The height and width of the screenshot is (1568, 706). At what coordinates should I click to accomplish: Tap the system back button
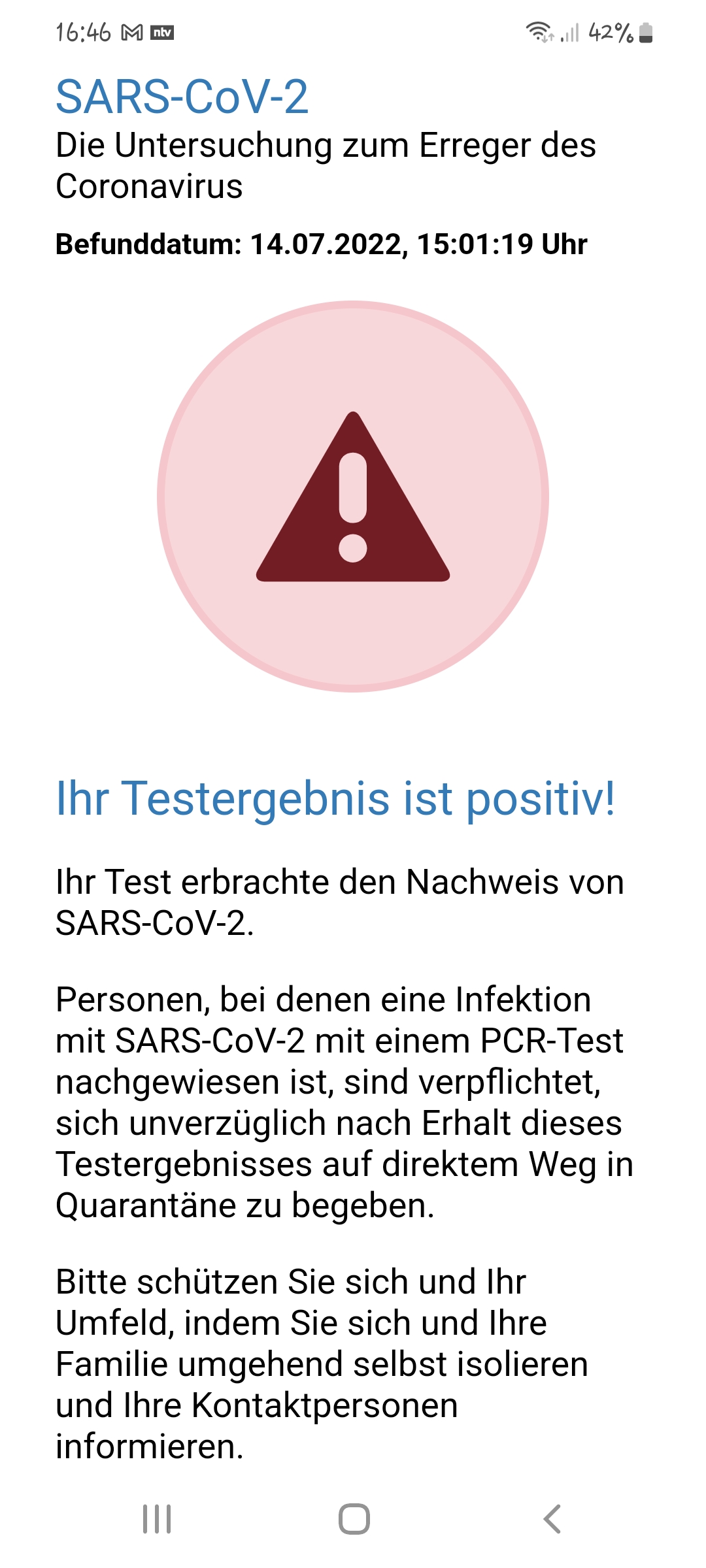[x=552, y=1519]
